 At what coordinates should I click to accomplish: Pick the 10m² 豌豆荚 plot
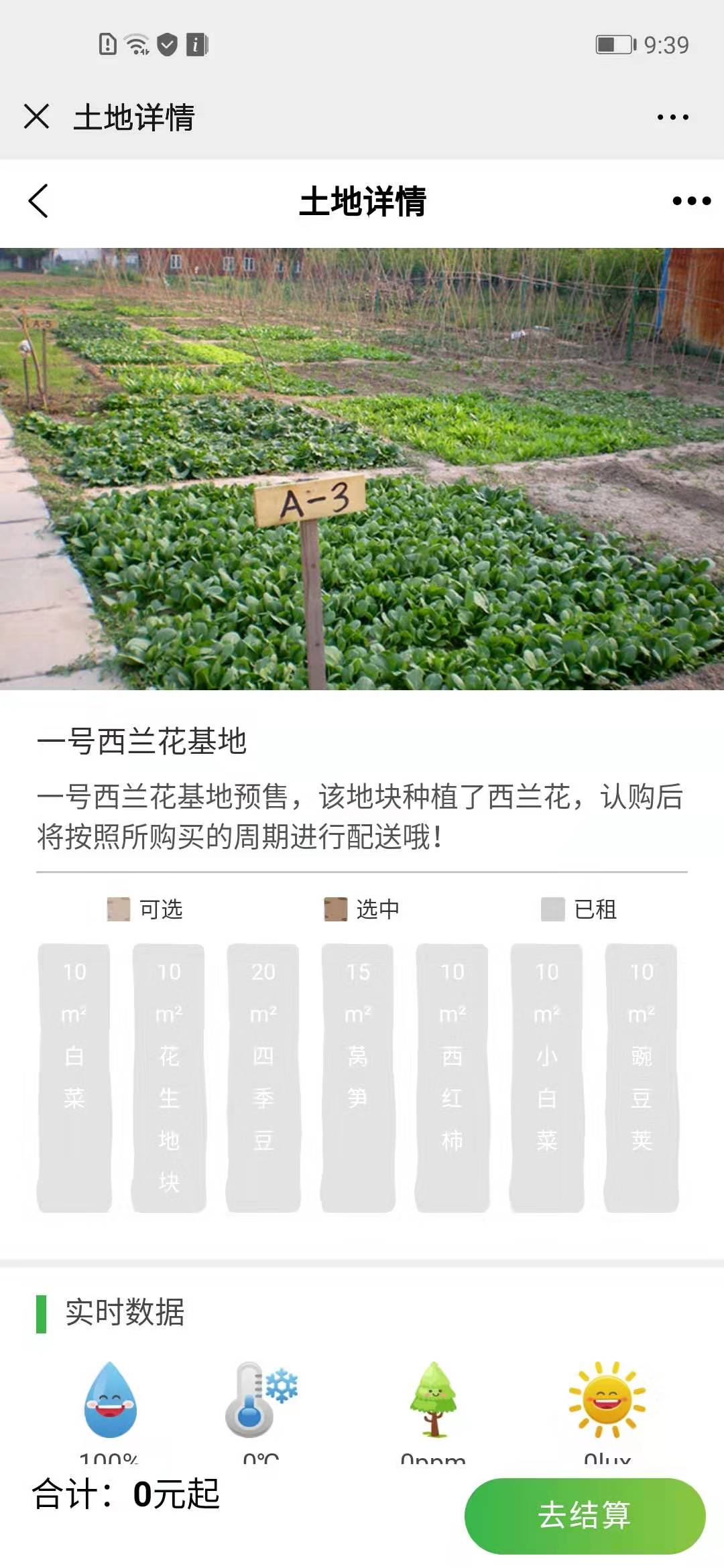tap(642, 1077)
